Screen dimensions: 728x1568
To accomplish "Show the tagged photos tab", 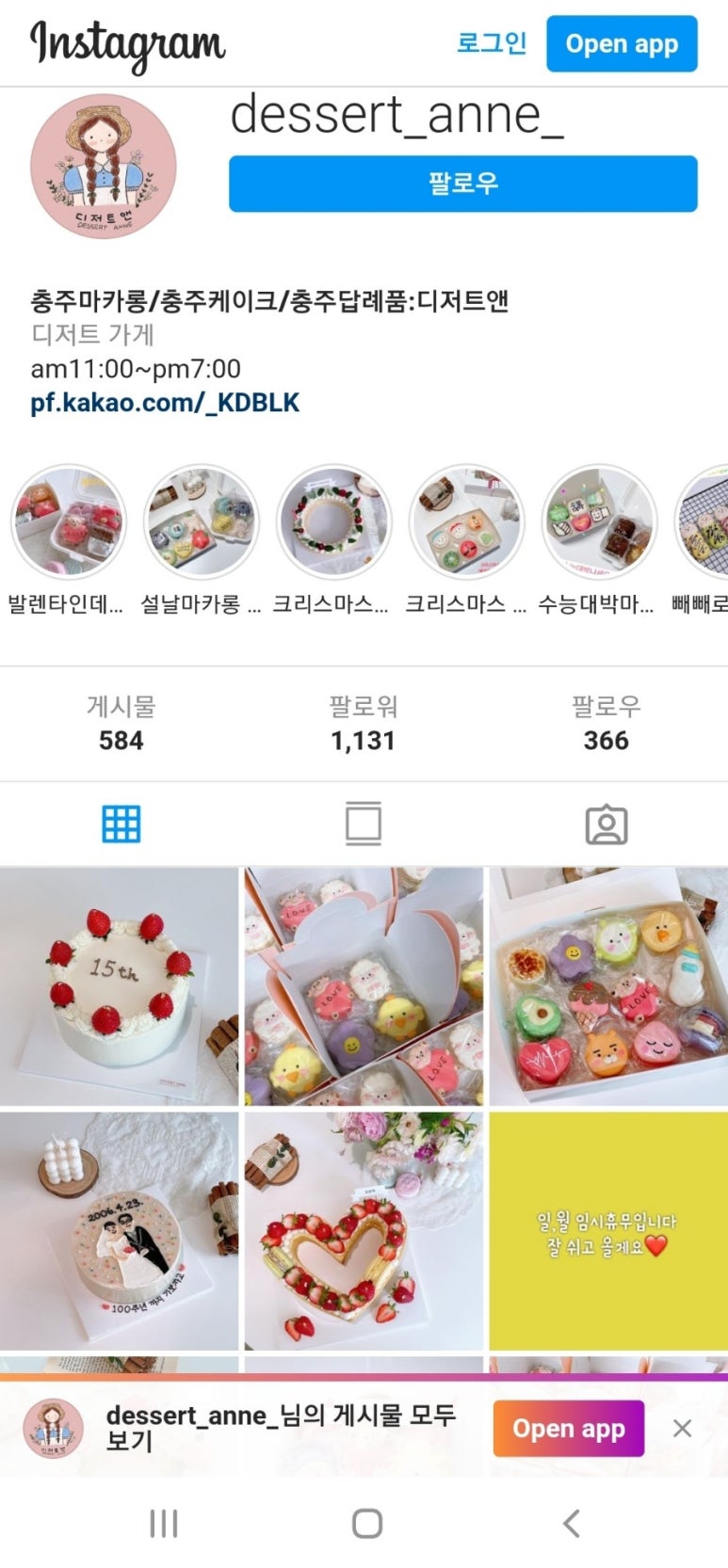I will 606,824.
